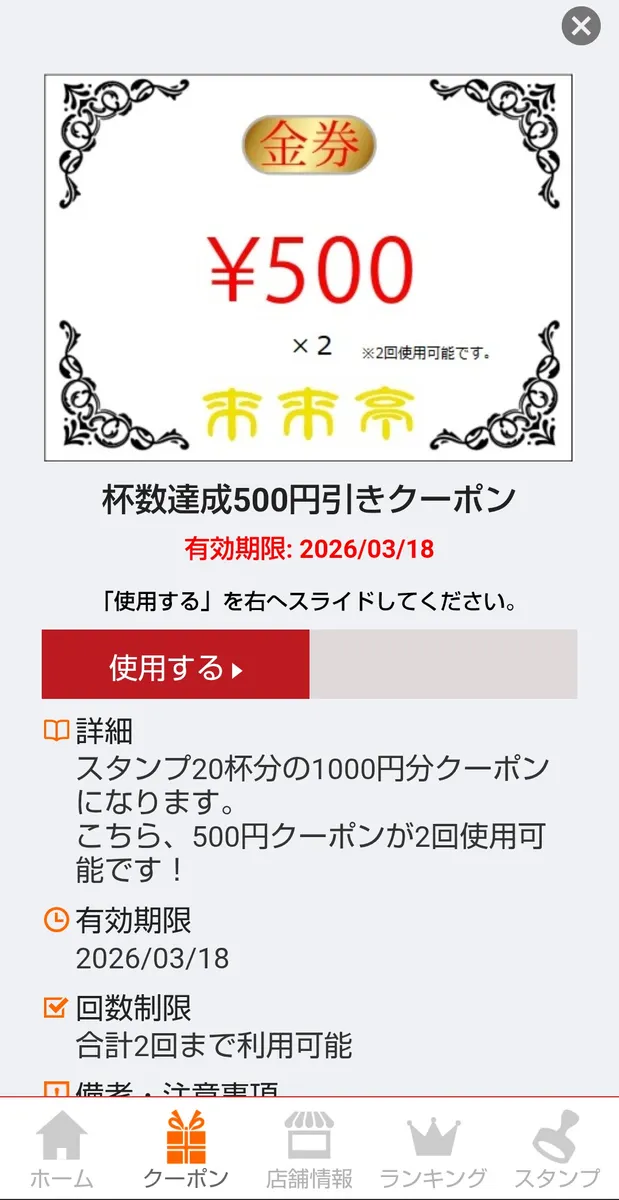
Task: Tap the 使用する slider button
Action: pos(176,665)
